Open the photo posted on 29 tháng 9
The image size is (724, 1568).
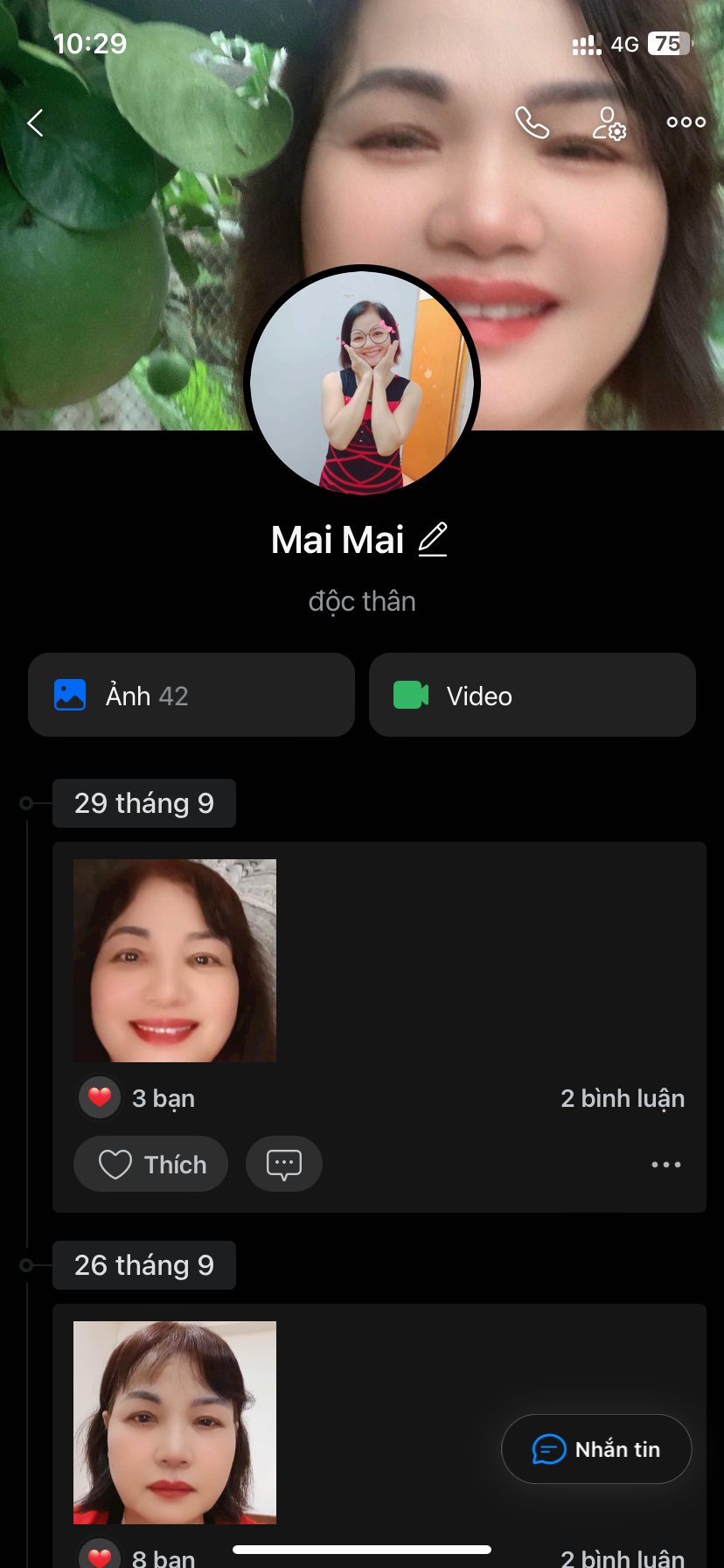pos(175,961)
